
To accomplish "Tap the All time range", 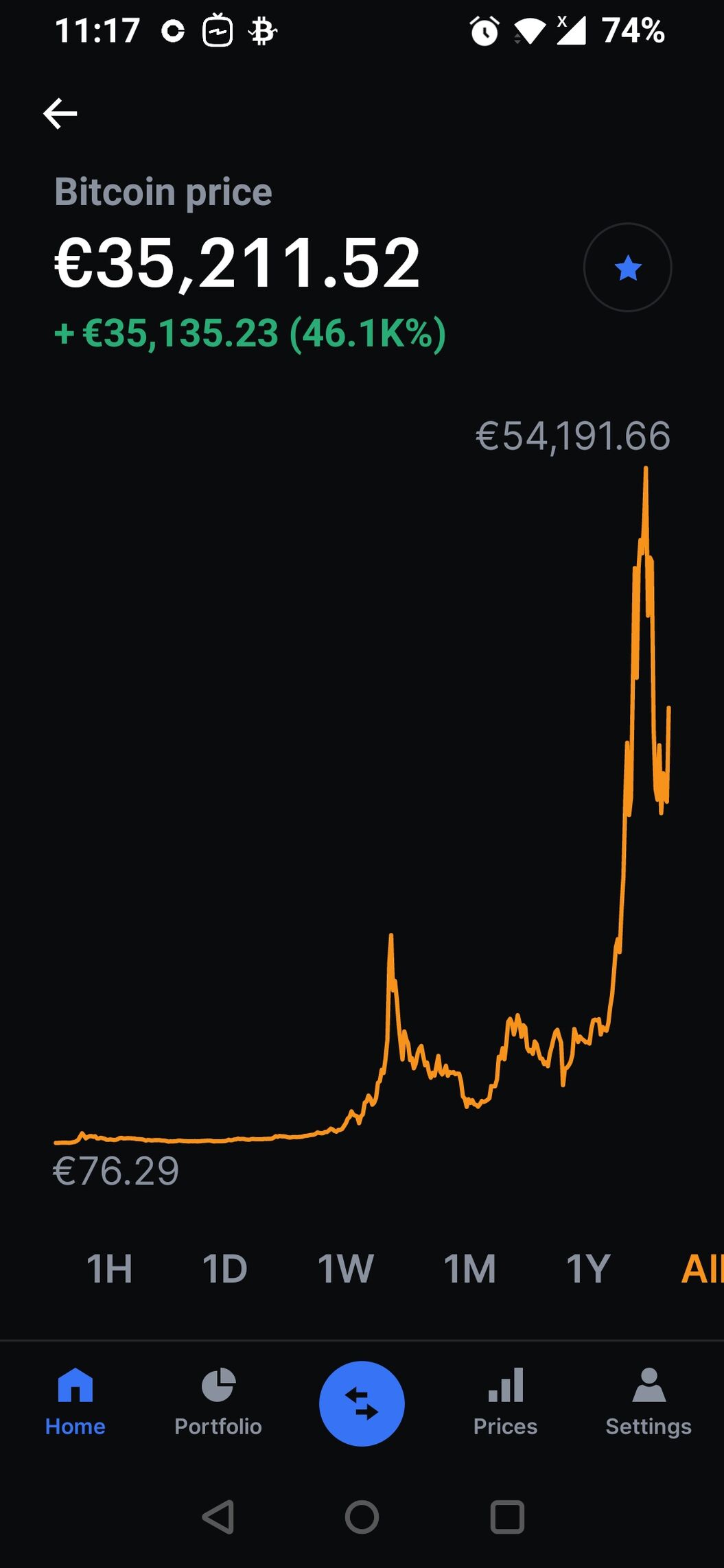I will point(701,1268).
